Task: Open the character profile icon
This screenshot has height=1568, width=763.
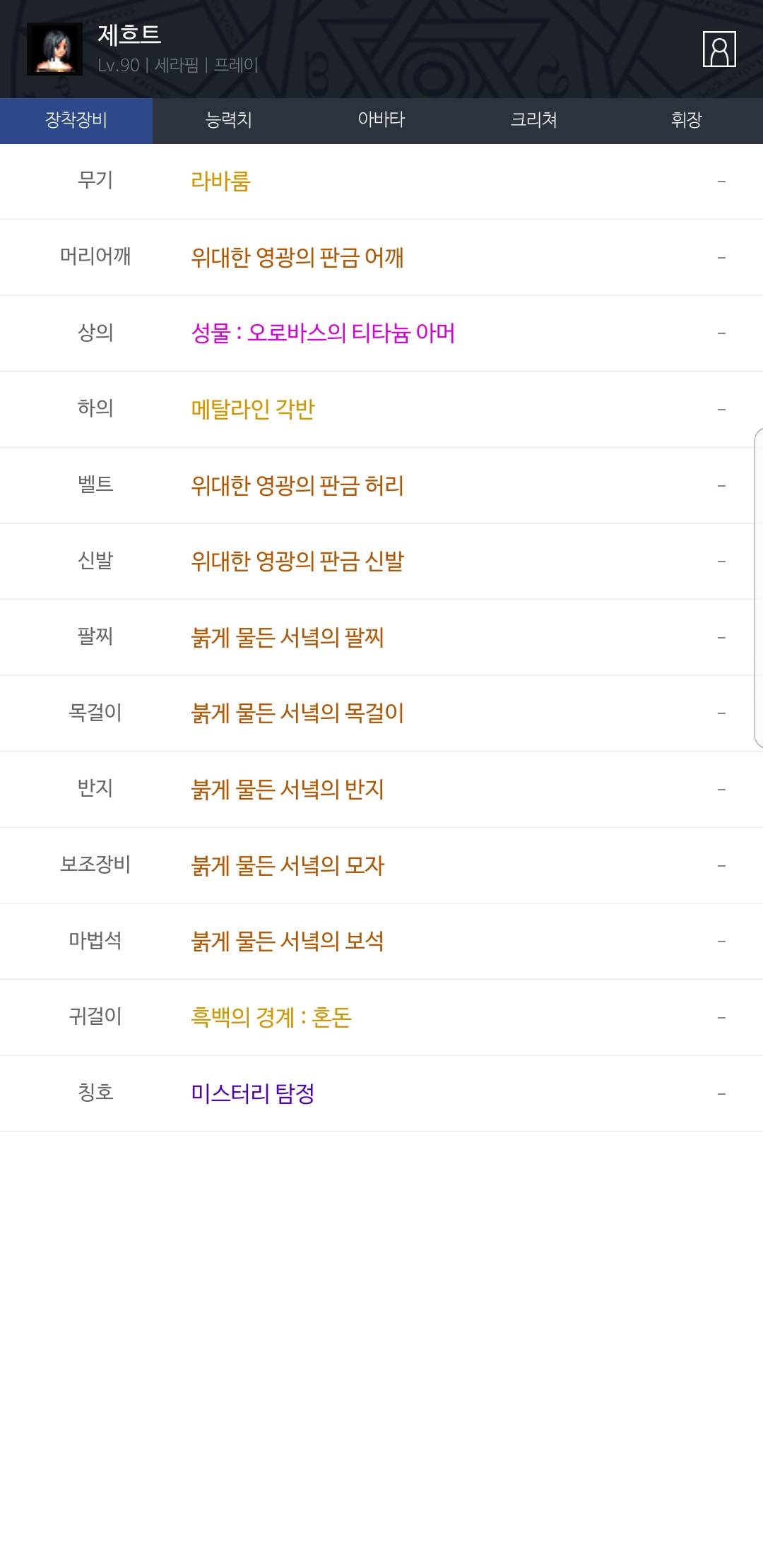Action: pyautogui.click(x=719, y=49)
